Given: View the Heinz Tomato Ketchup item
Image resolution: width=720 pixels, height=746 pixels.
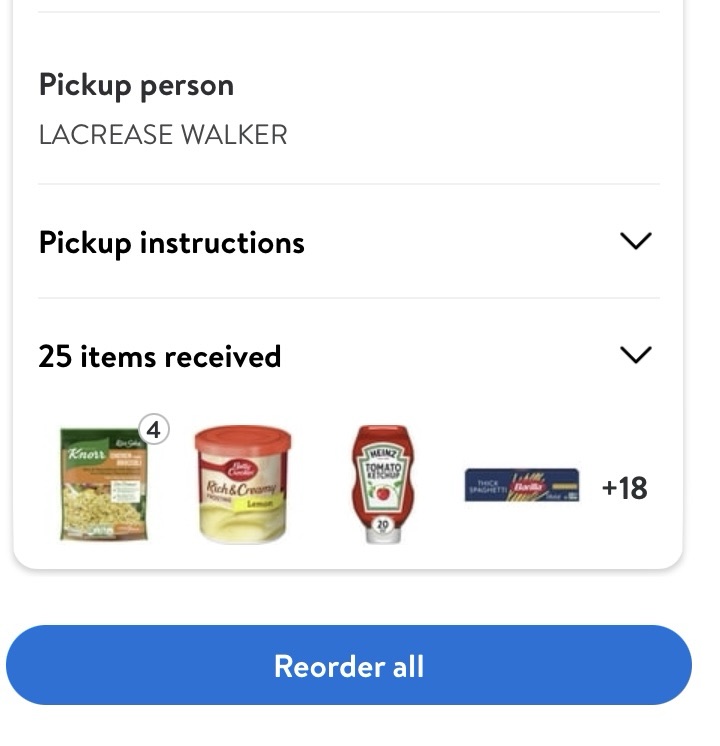Looking at the screenshot, I should click(382, 484).
